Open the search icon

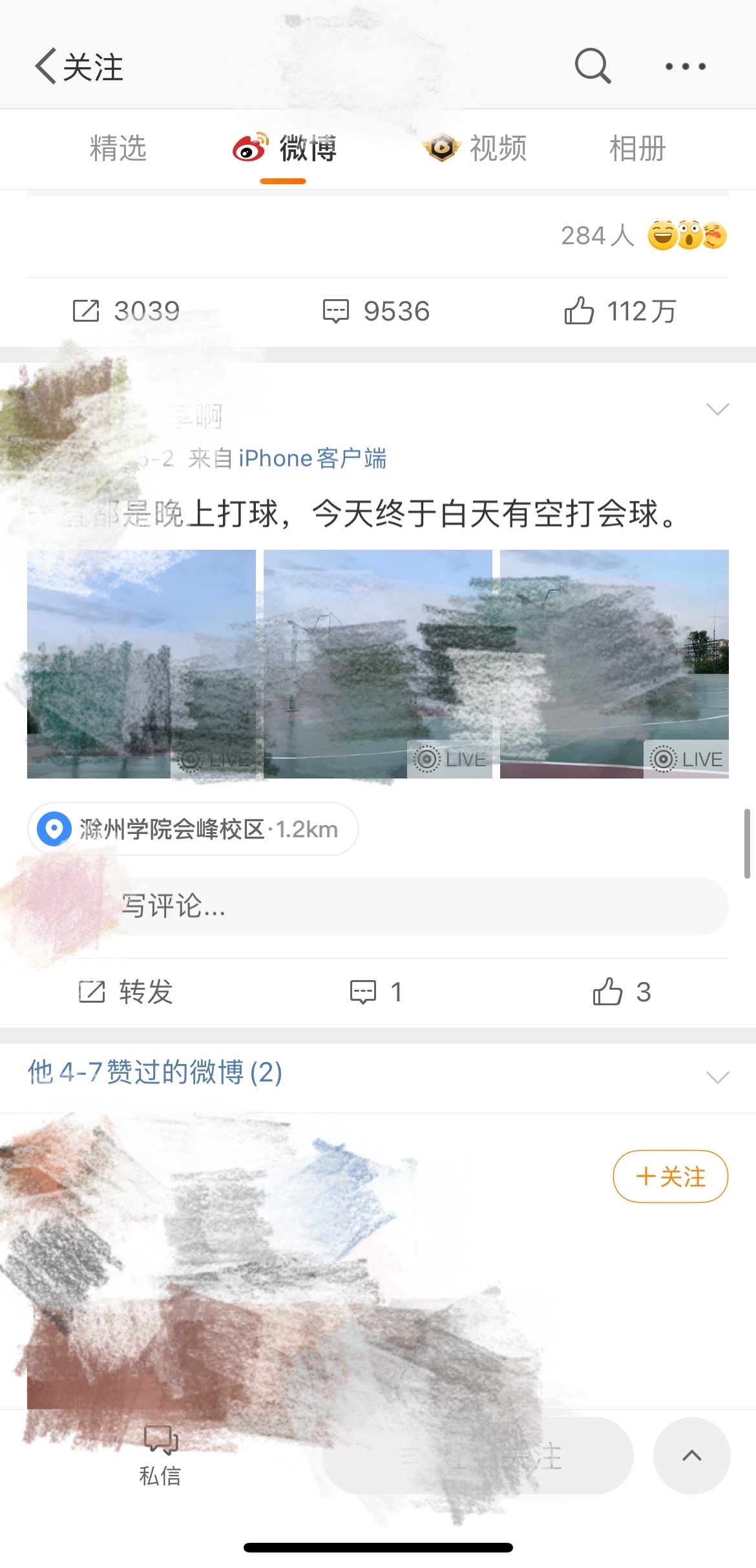click(593, 66)
